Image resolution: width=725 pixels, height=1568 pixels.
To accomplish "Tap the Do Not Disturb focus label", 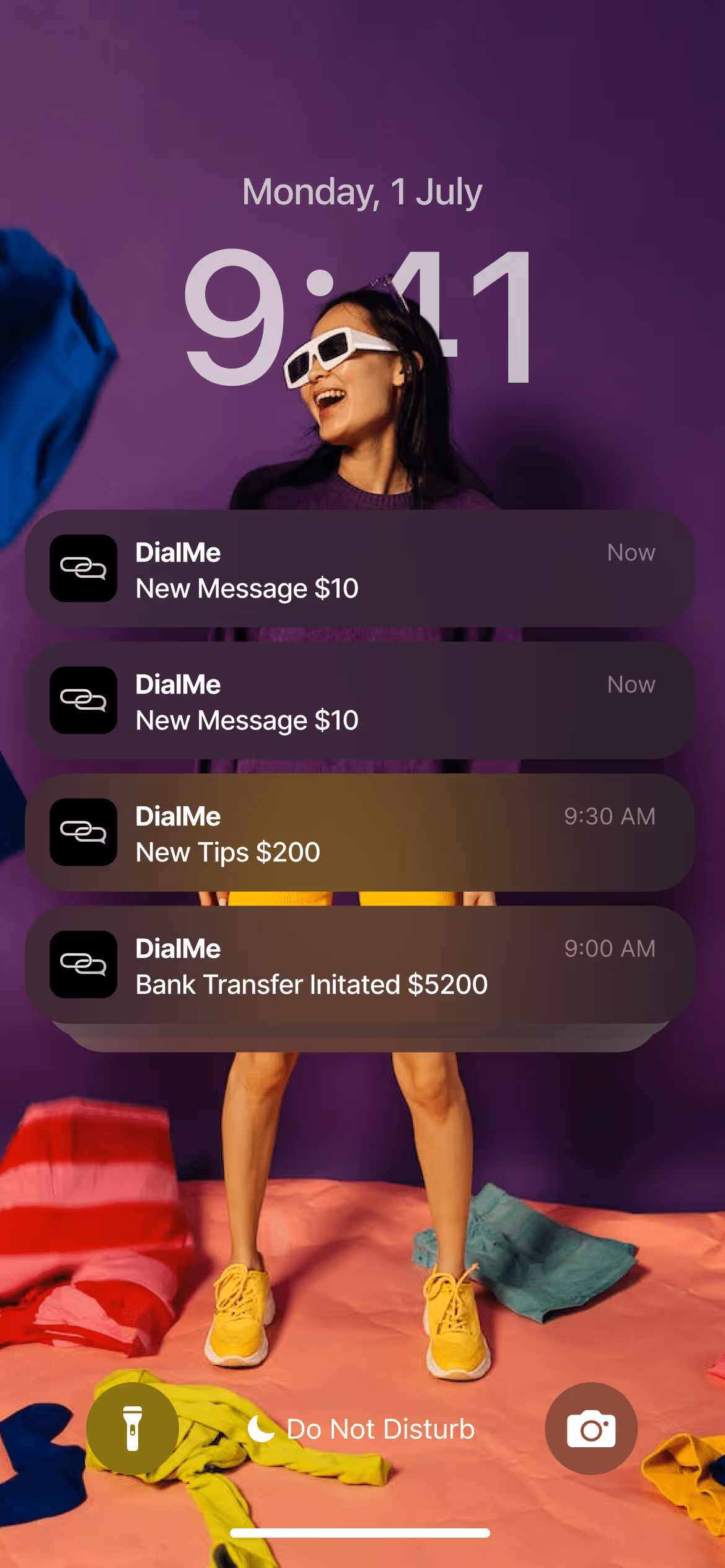I will coord(361,1429).
